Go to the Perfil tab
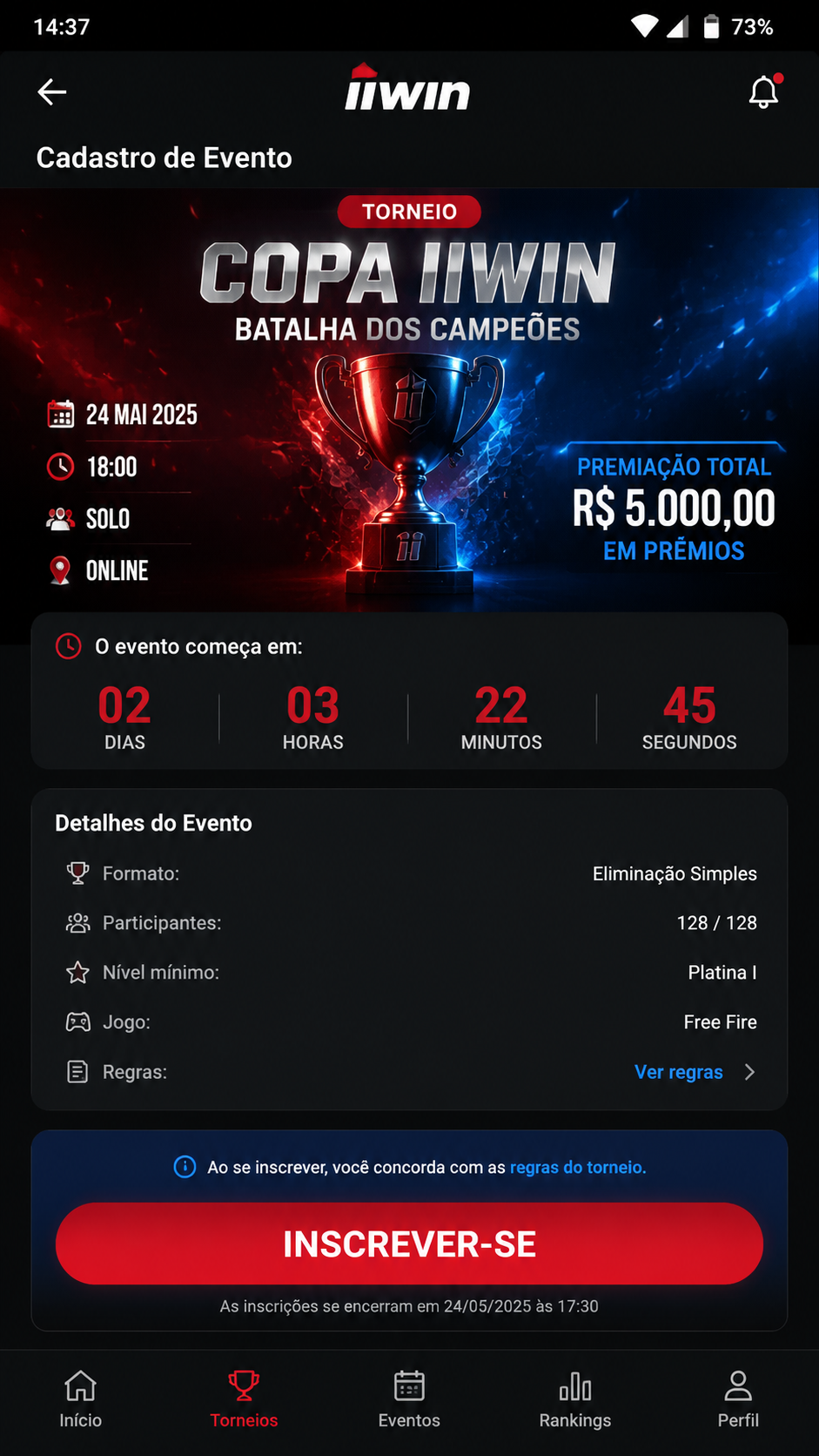 (x=738, y=1399)
